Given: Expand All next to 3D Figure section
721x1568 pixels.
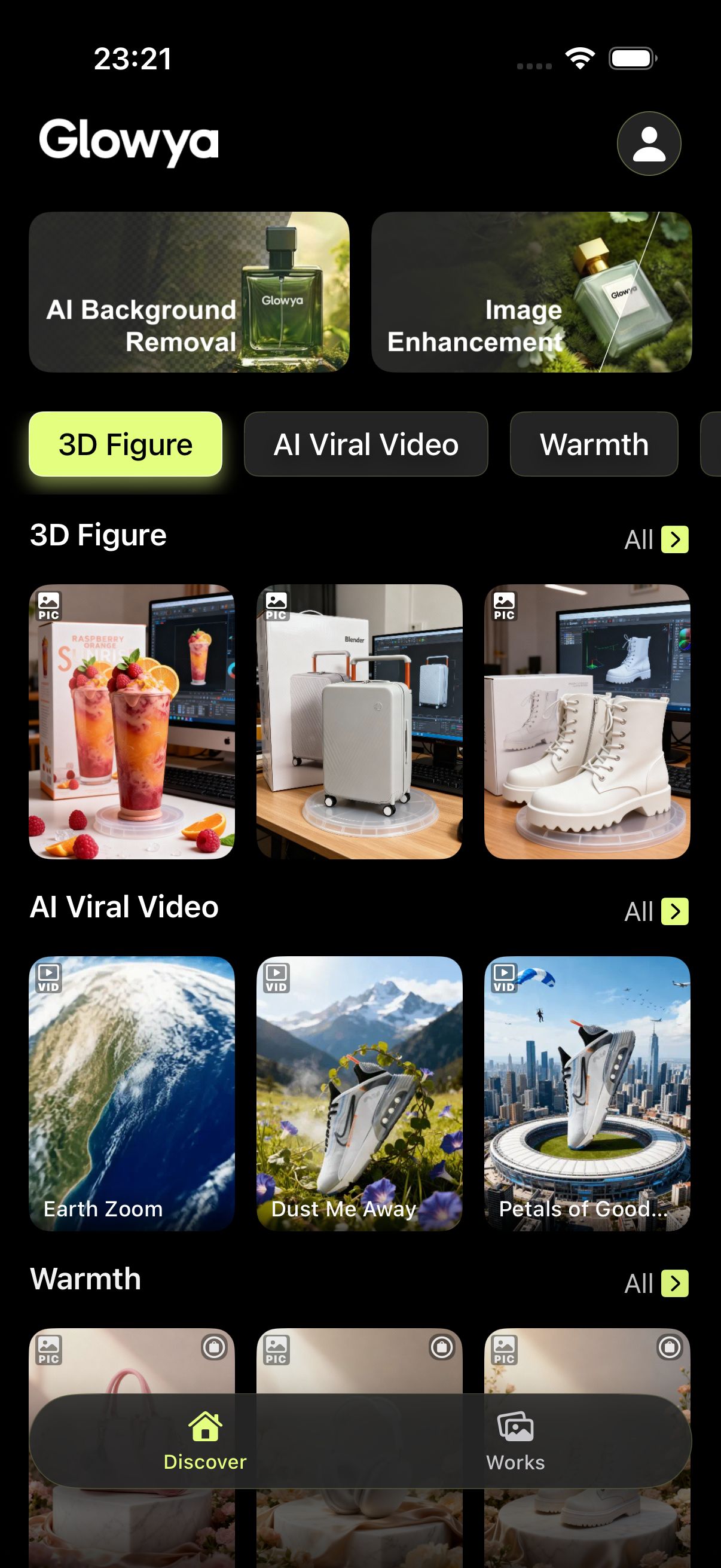Looking at the screenshot, I should [x=656, y=539].
